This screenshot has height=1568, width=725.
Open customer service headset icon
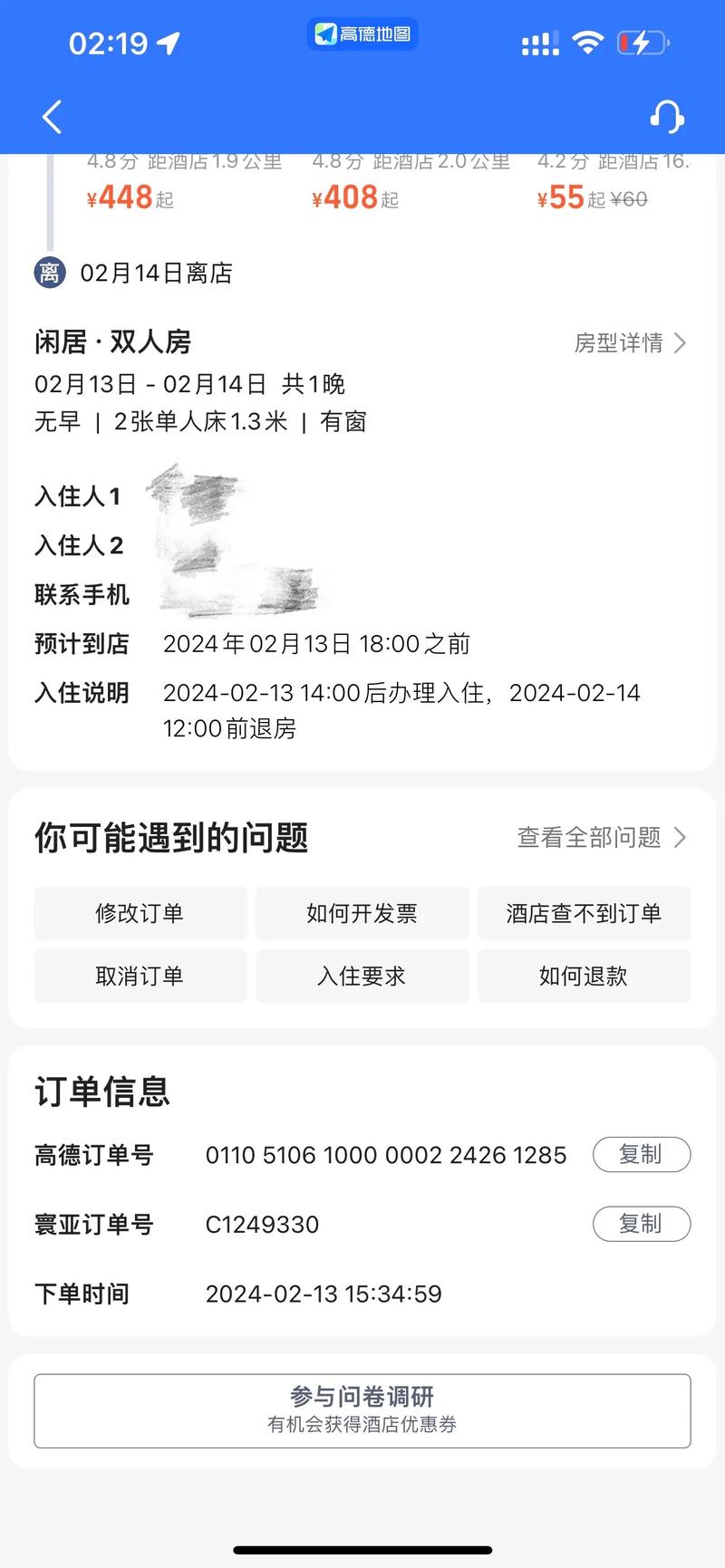[667, 117]
